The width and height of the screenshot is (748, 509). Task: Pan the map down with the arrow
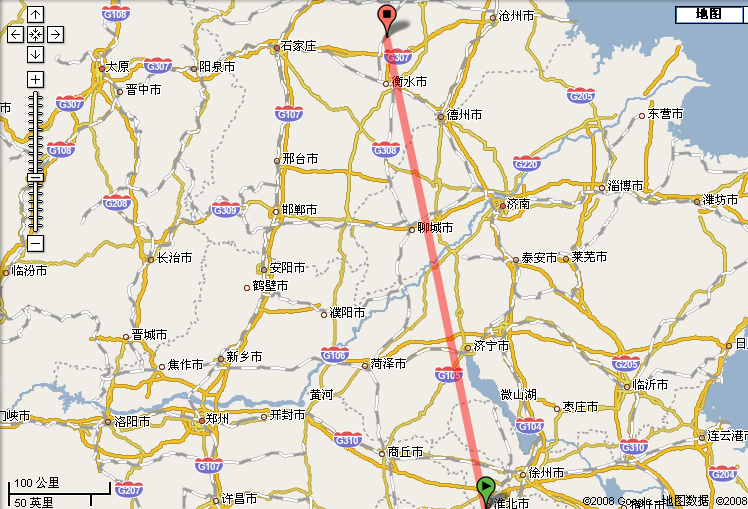pyautogui.click(x=35, y=55)
